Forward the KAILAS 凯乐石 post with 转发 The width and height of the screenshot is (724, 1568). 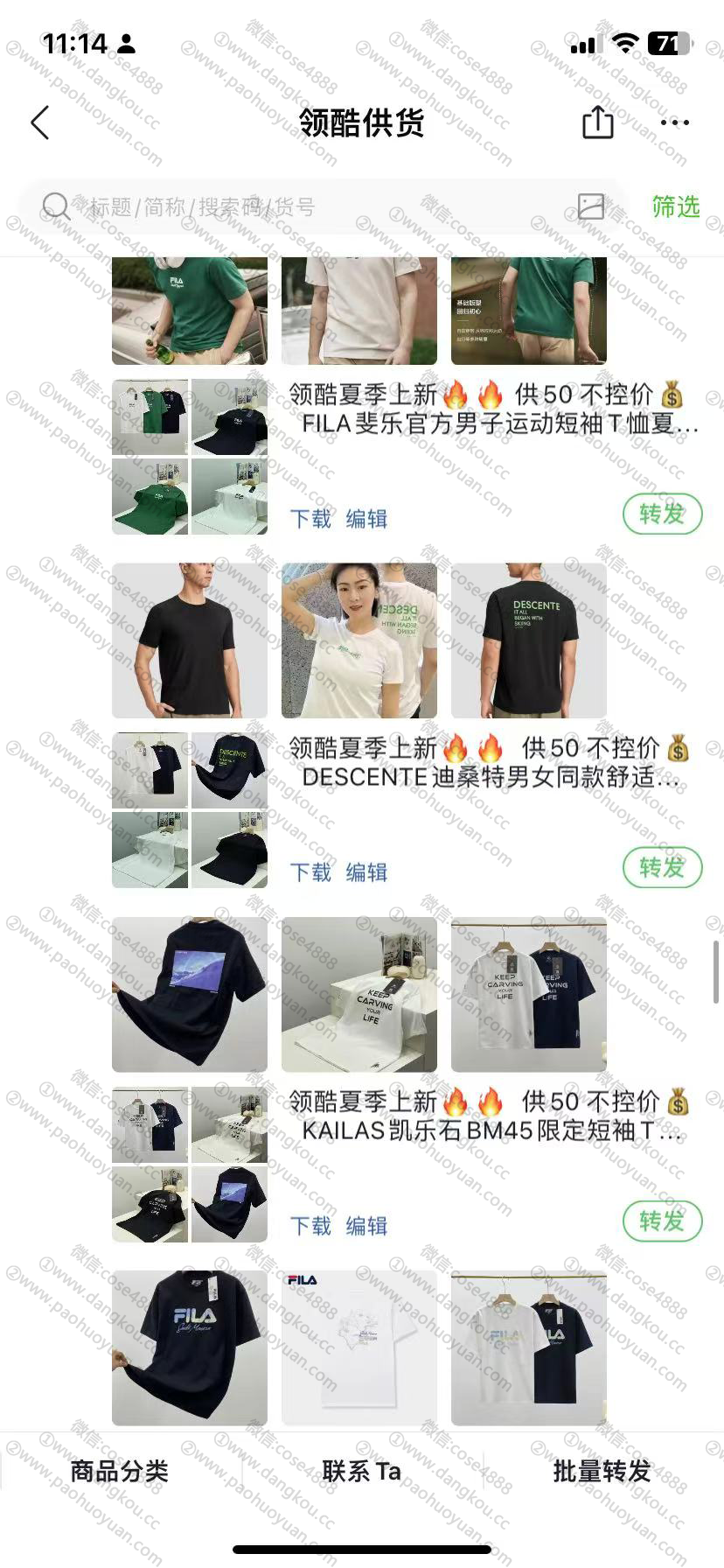click(x=662, y=1221)
